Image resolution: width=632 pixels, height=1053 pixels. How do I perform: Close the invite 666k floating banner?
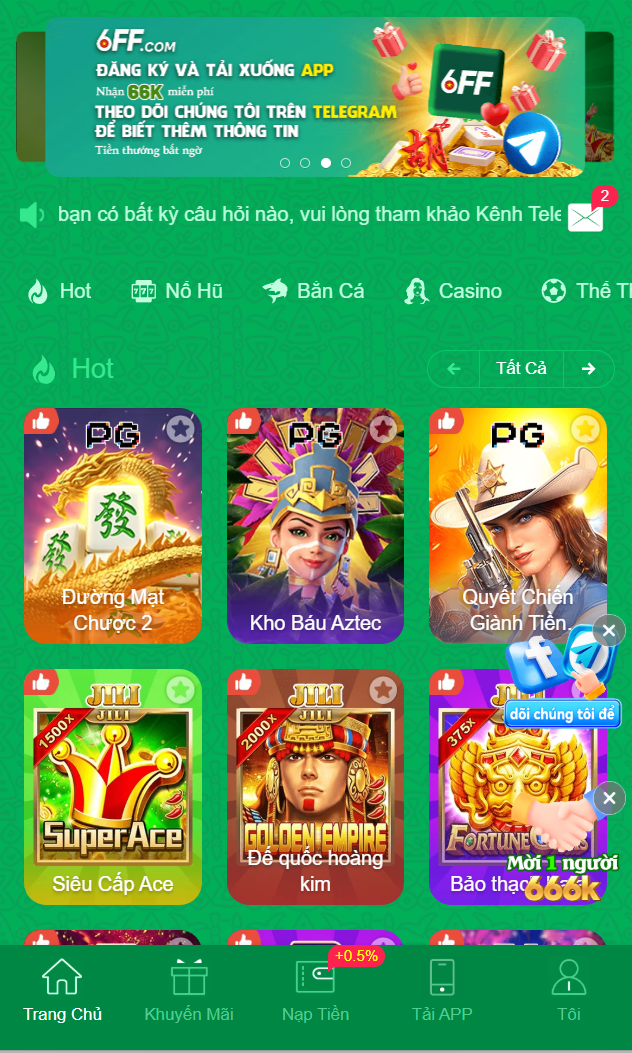[x=608, y=798]
